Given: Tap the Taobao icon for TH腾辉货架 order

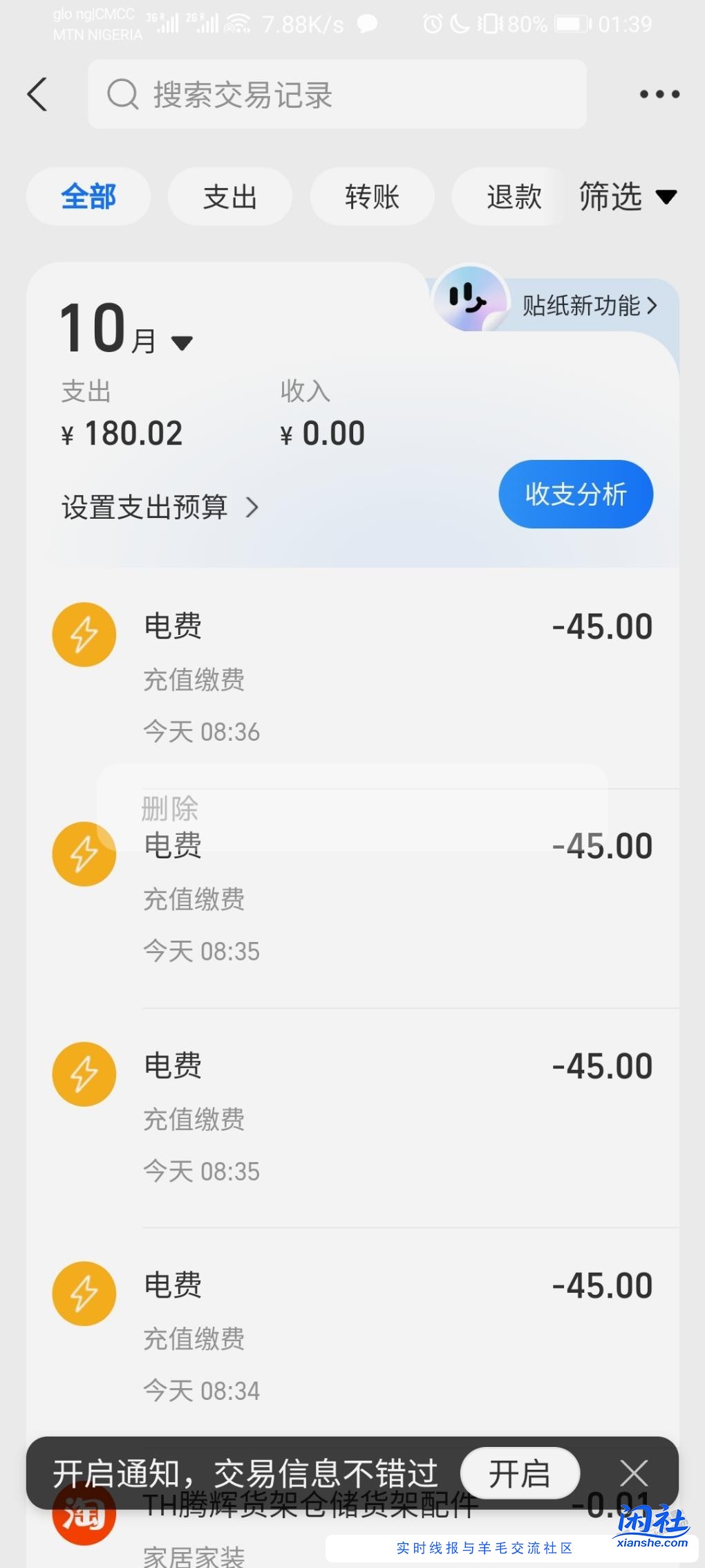Looking at the screenshot, I should coord(84,1513).
